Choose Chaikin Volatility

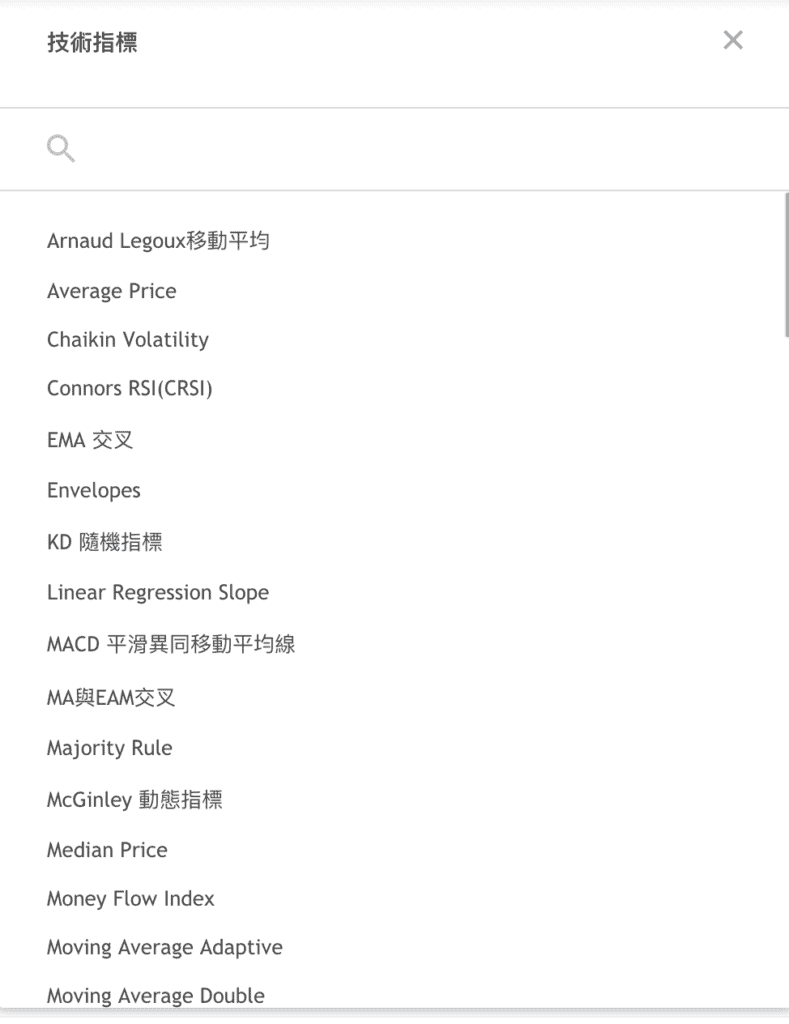(128, 340)
